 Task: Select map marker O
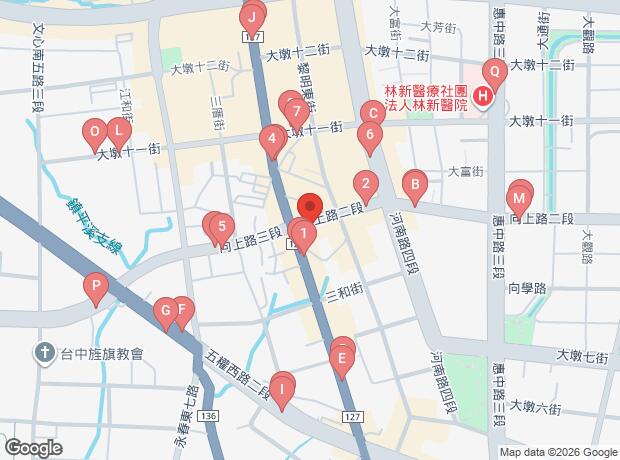pyautogui.click(x=93, y=131)
